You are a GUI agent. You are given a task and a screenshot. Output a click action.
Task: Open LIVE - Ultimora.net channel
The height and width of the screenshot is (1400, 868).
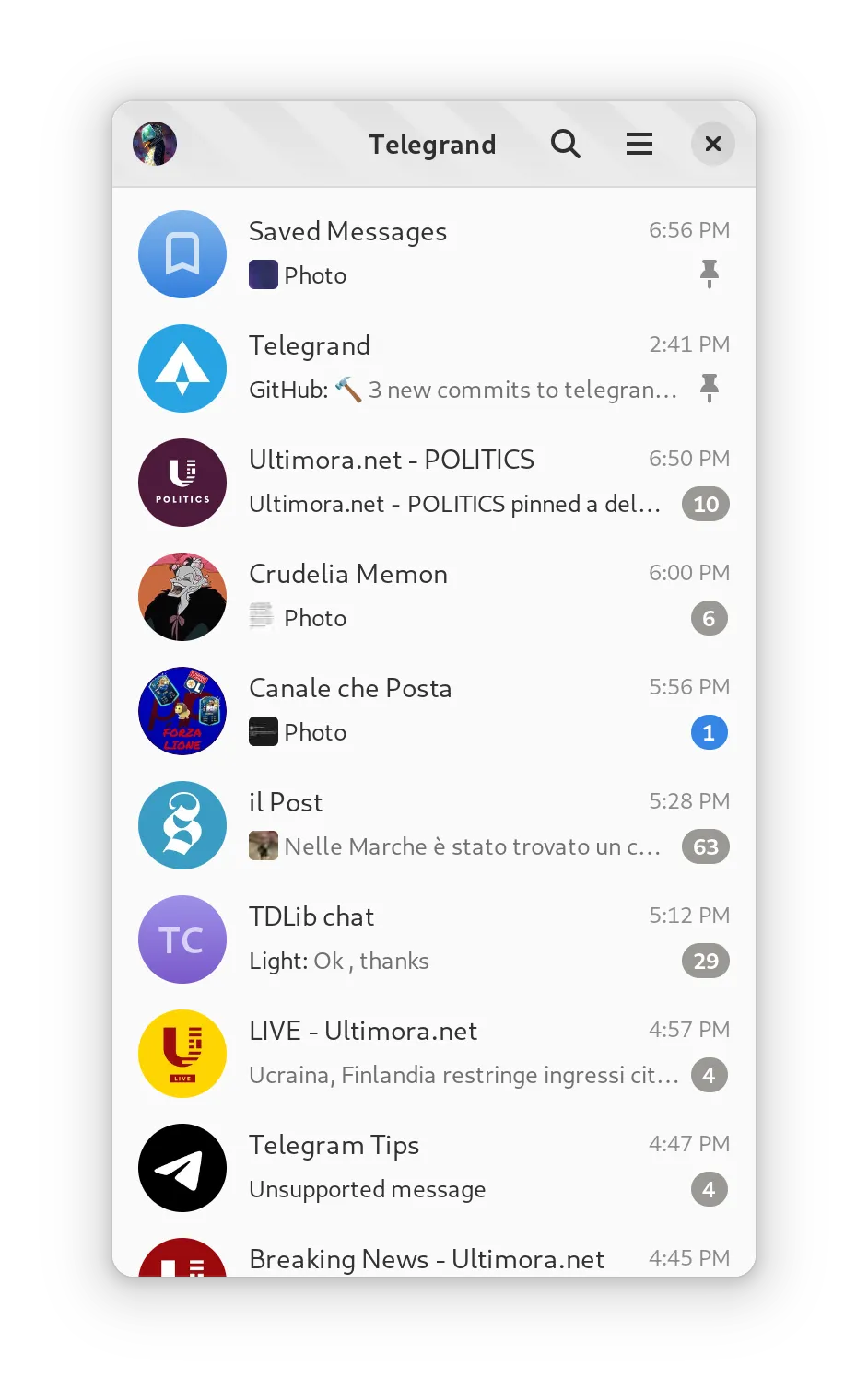(433, 1053)
